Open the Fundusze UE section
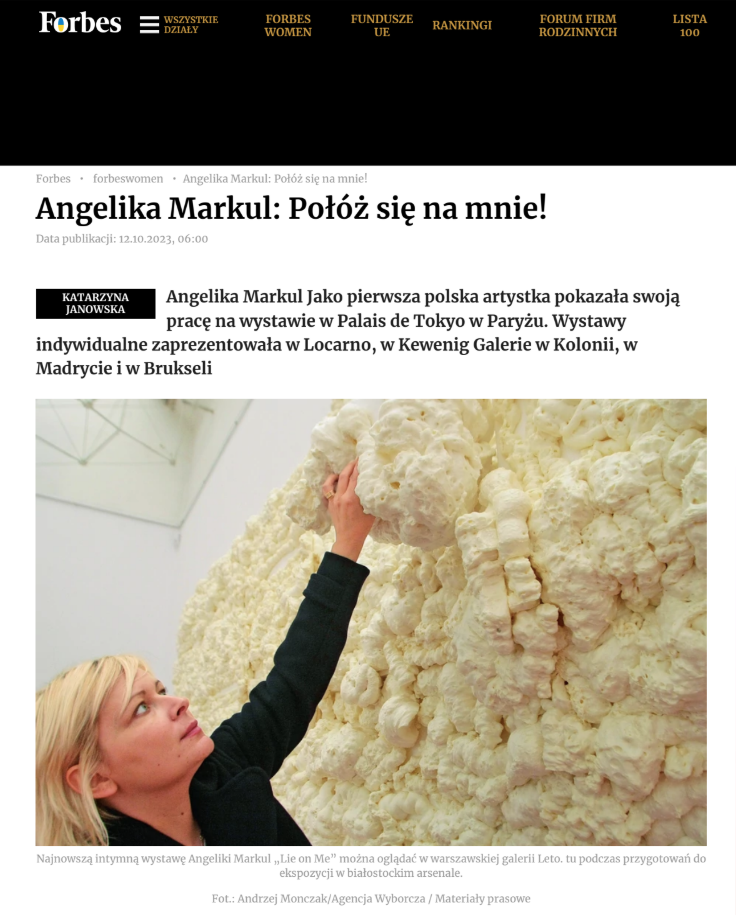The height and width of the screenshot is (918, 736). coord(382,26)
